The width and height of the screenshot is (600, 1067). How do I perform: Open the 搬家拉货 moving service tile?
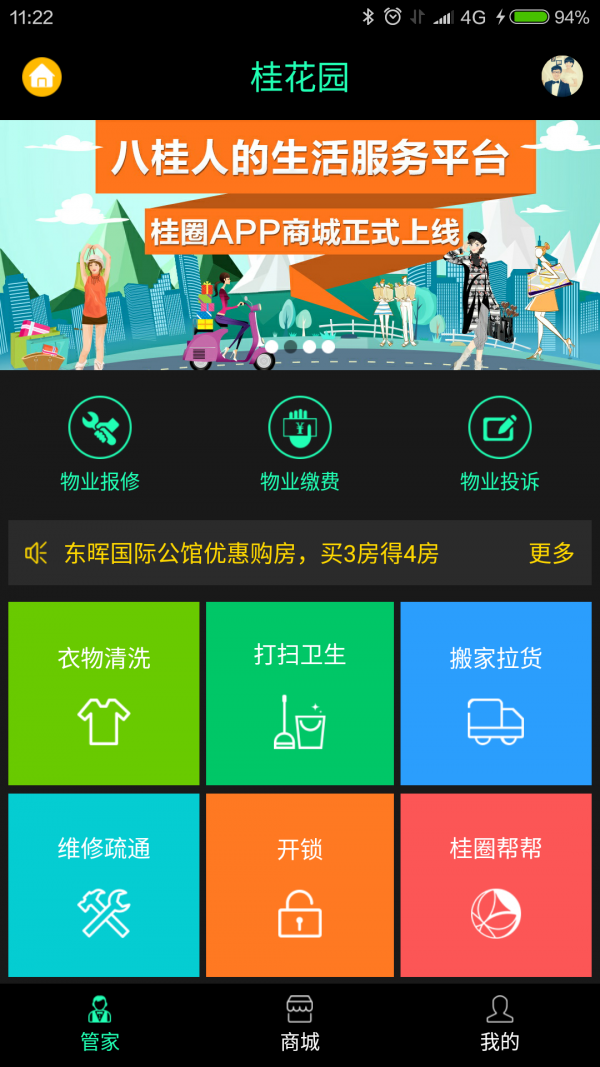click(x=496, y=693)
